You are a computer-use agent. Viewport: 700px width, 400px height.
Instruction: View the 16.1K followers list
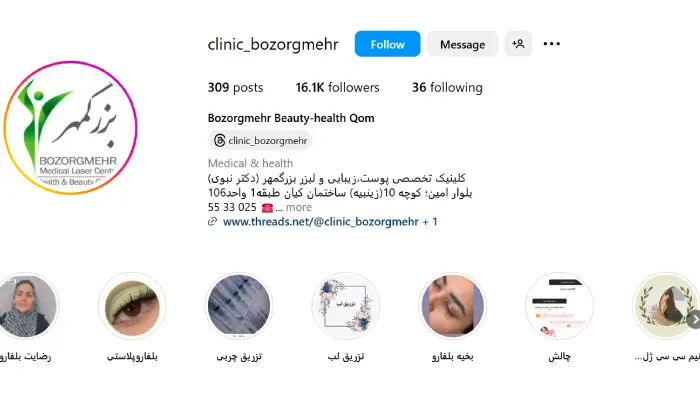pos(337,88)
